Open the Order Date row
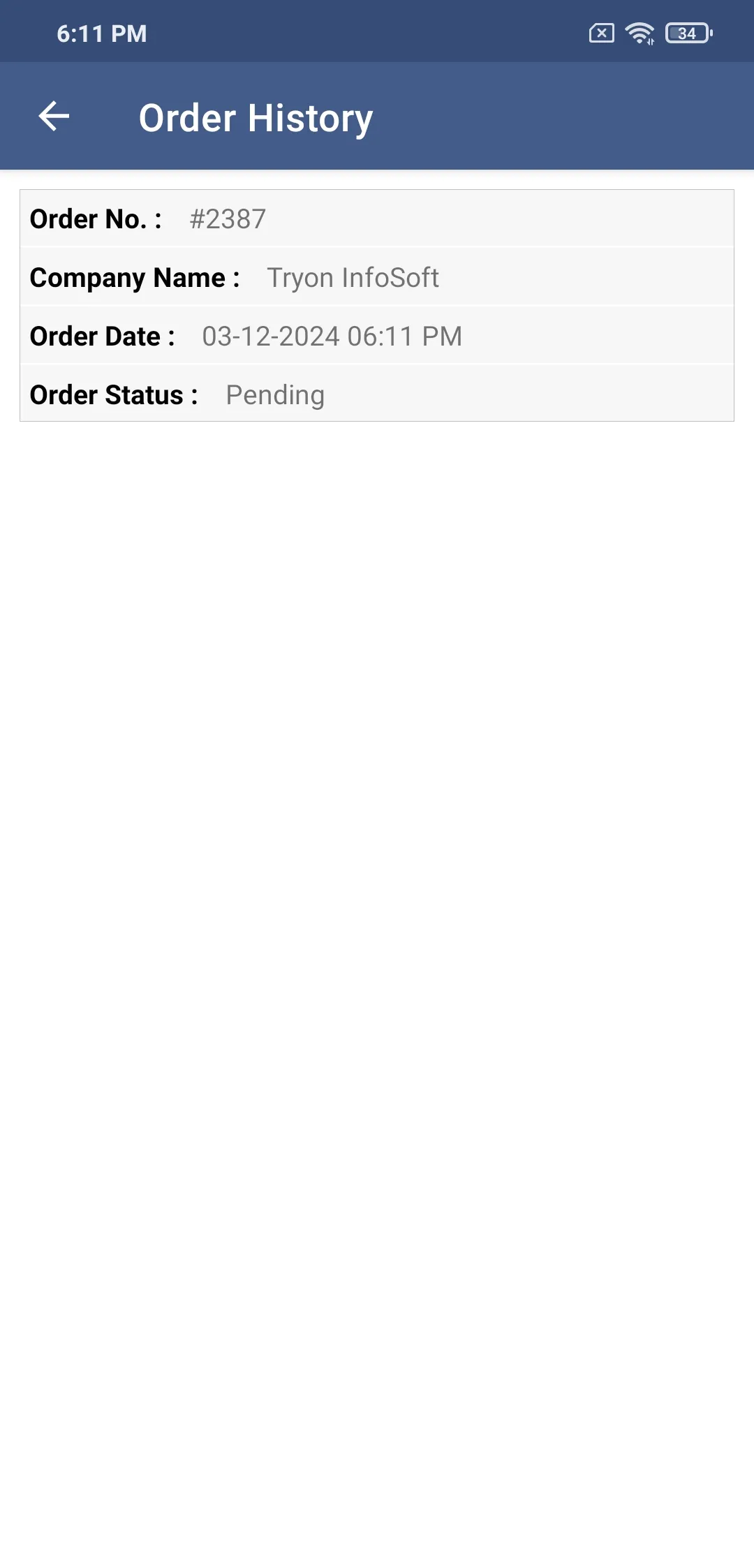The width and height of the screenshot is (754, 1568). tap(377, 335)
